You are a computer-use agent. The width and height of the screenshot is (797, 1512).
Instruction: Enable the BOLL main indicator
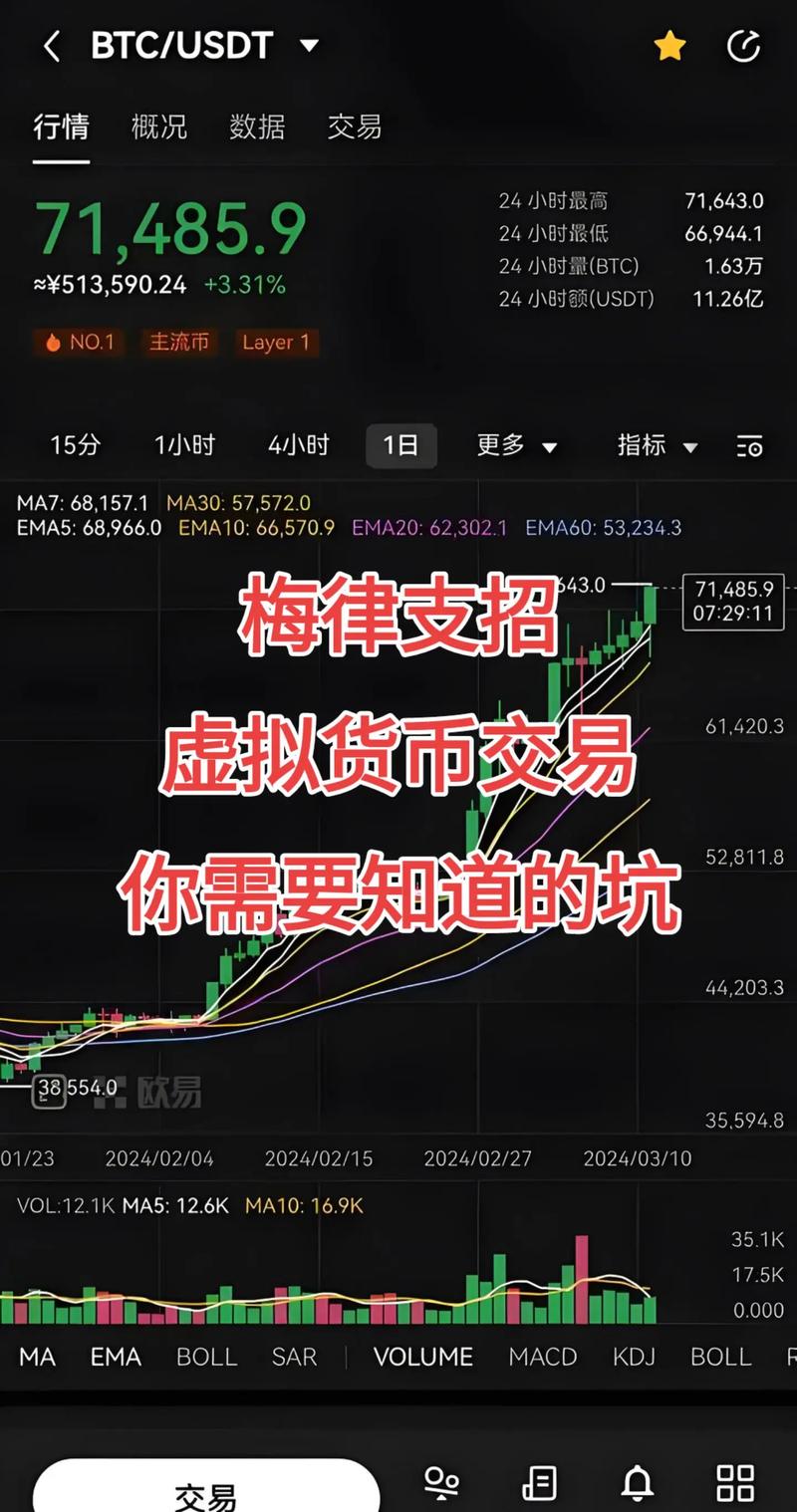pos(206,1357)
